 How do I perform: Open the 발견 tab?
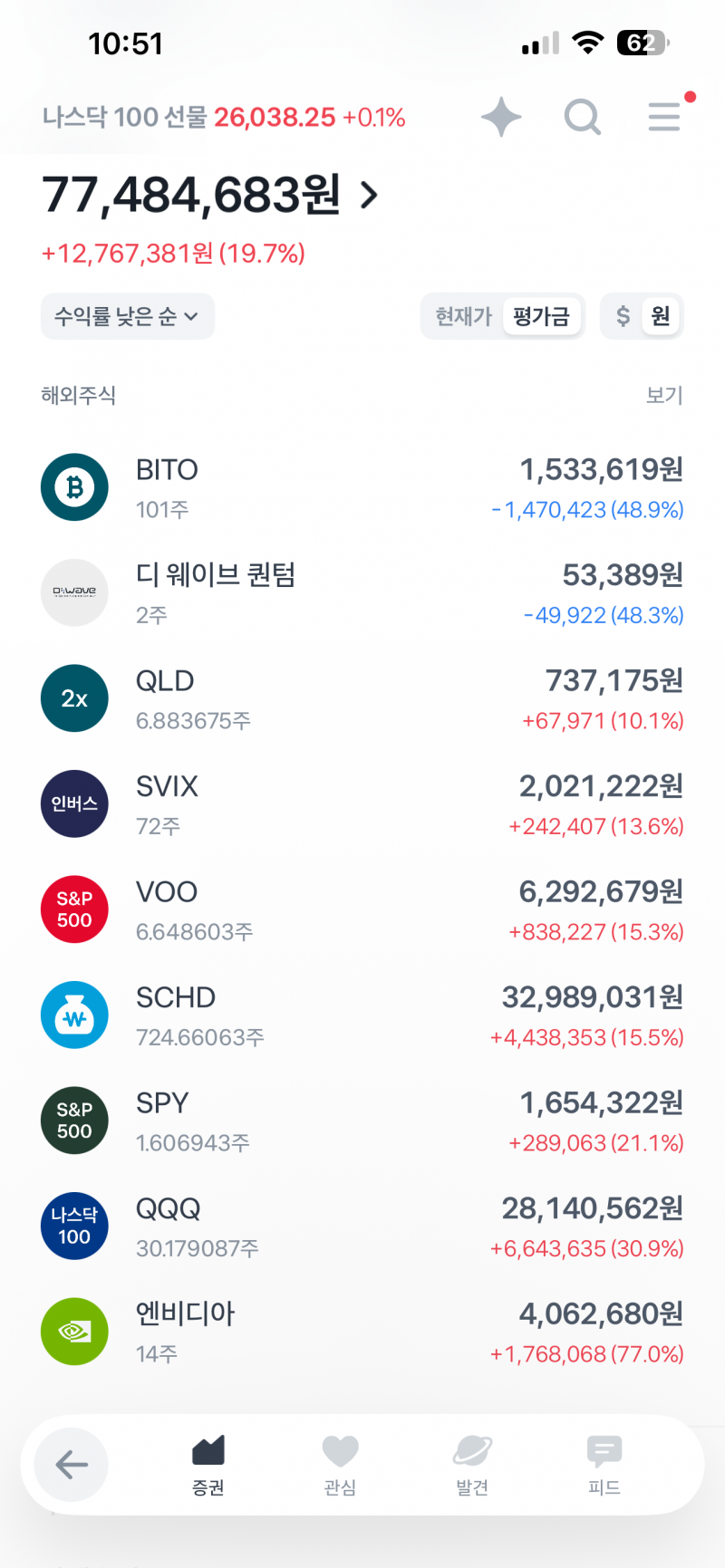pos(472,1464)
